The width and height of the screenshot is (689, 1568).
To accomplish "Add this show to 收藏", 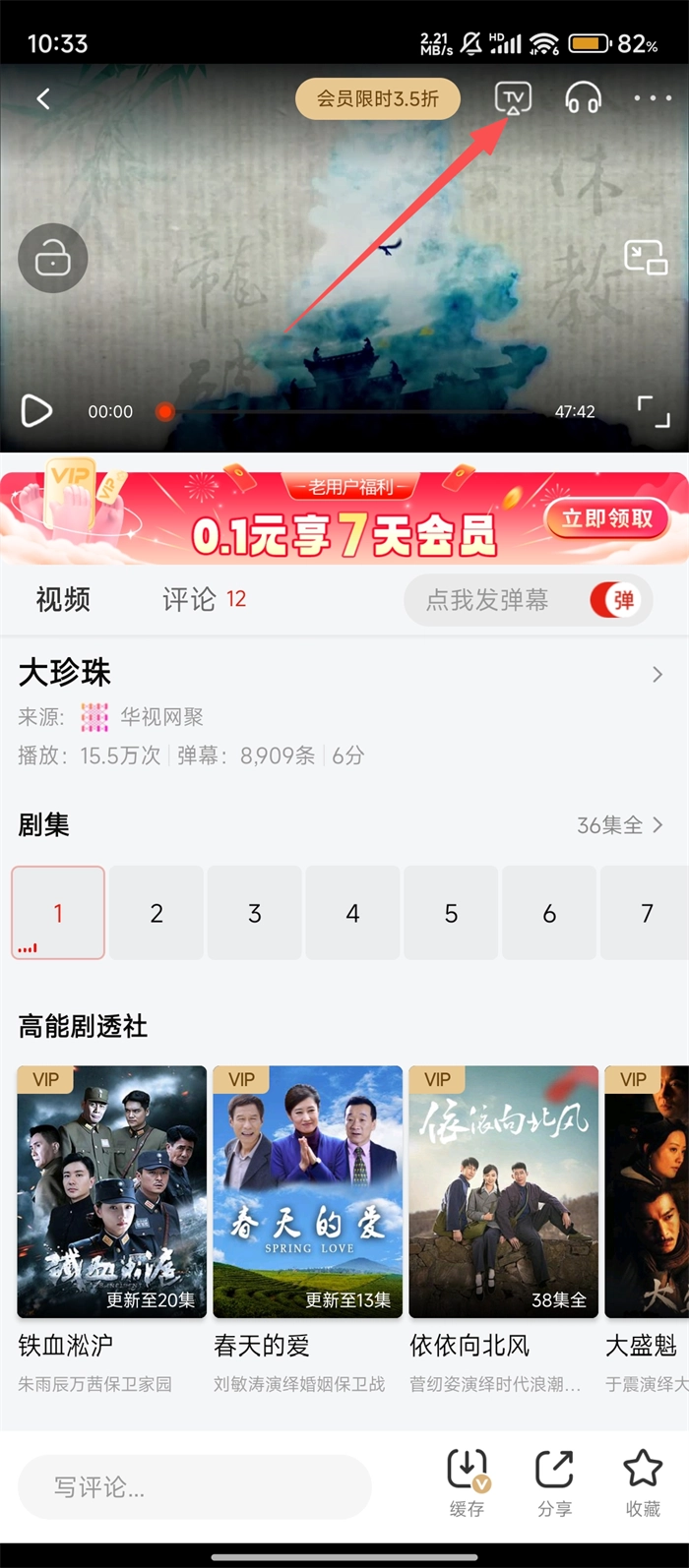I will click(643, 1482).
